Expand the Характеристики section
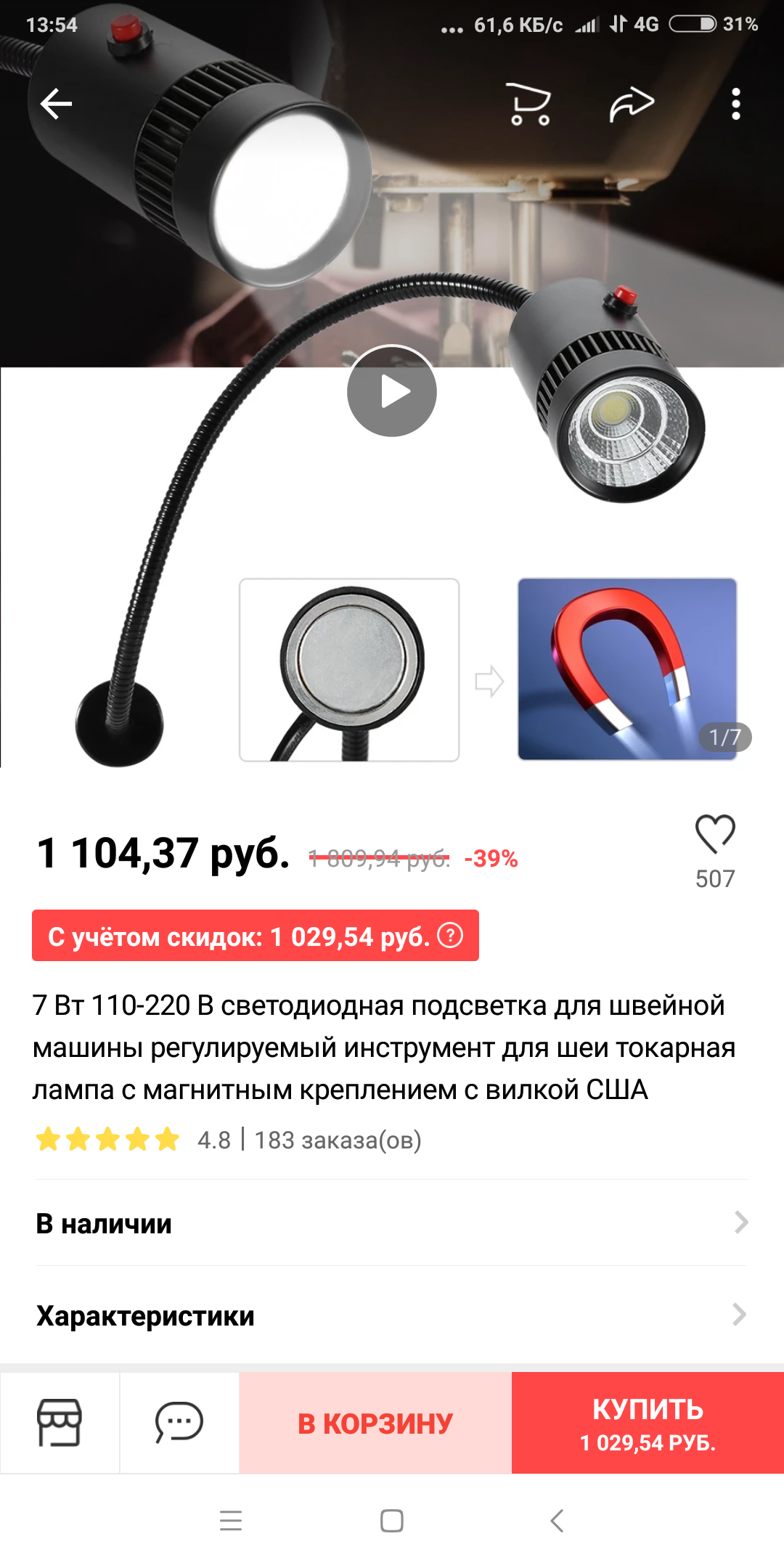The image size is (784, 1568). click(392, 1315)
